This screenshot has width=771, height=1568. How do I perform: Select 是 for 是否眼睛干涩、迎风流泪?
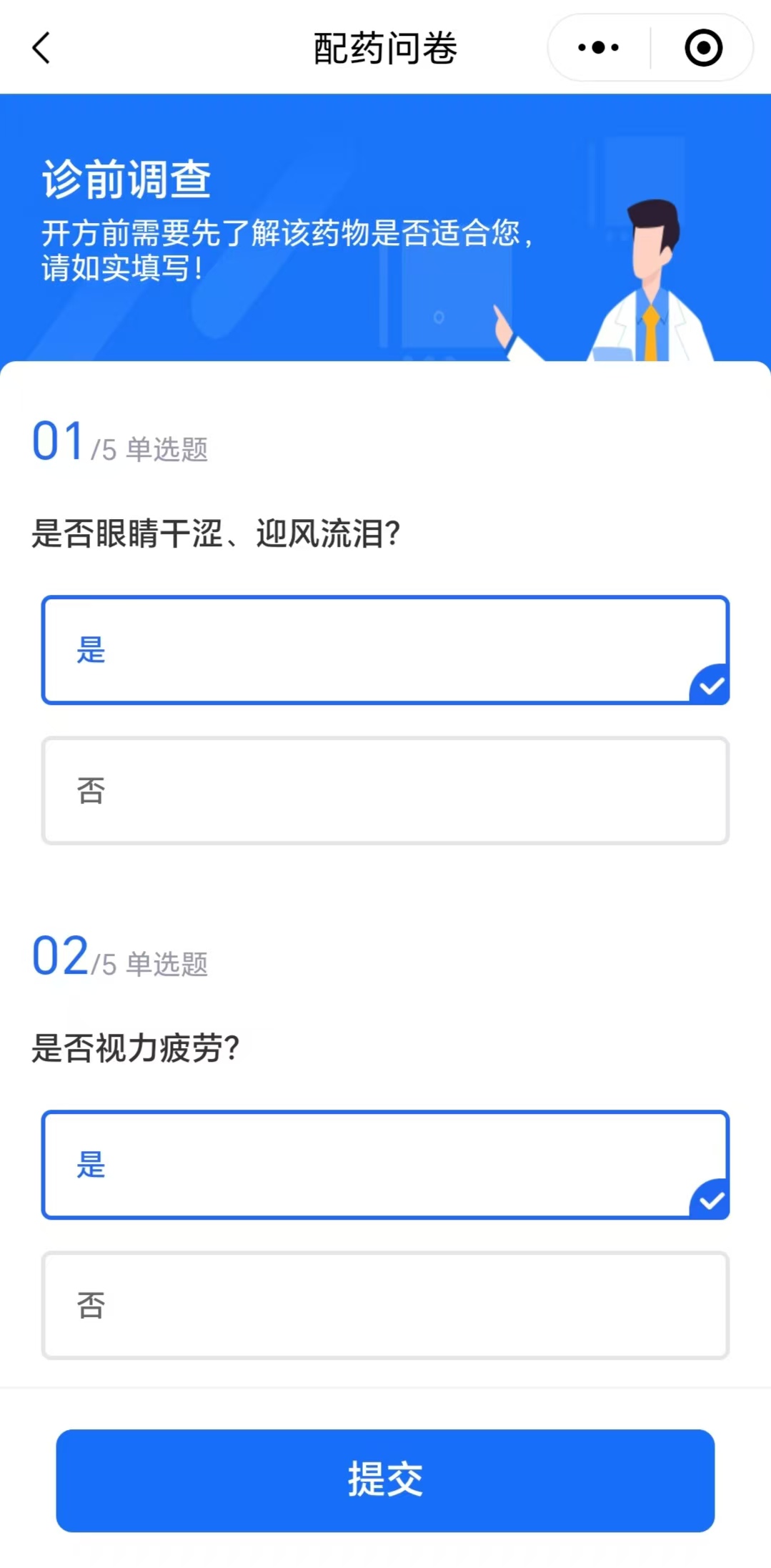385,650
